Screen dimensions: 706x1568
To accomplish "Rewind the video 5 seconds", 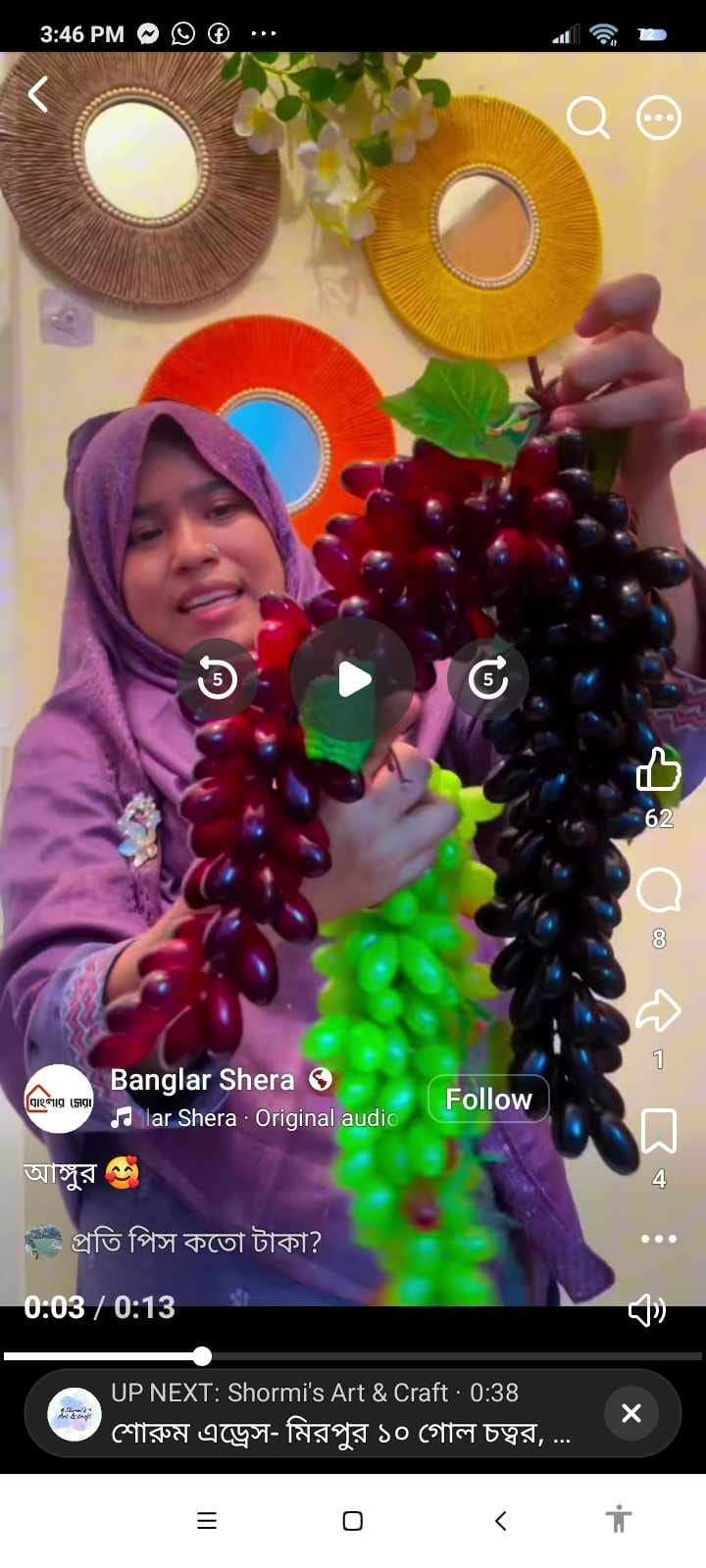I will click(x=218, y=678).
